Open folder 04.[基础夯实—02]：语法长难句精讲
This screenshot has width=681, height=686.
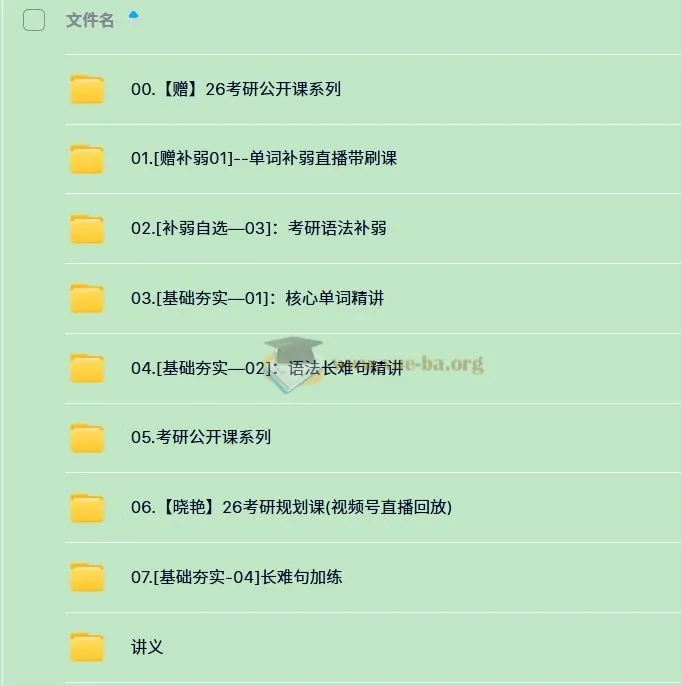(266, 368)
